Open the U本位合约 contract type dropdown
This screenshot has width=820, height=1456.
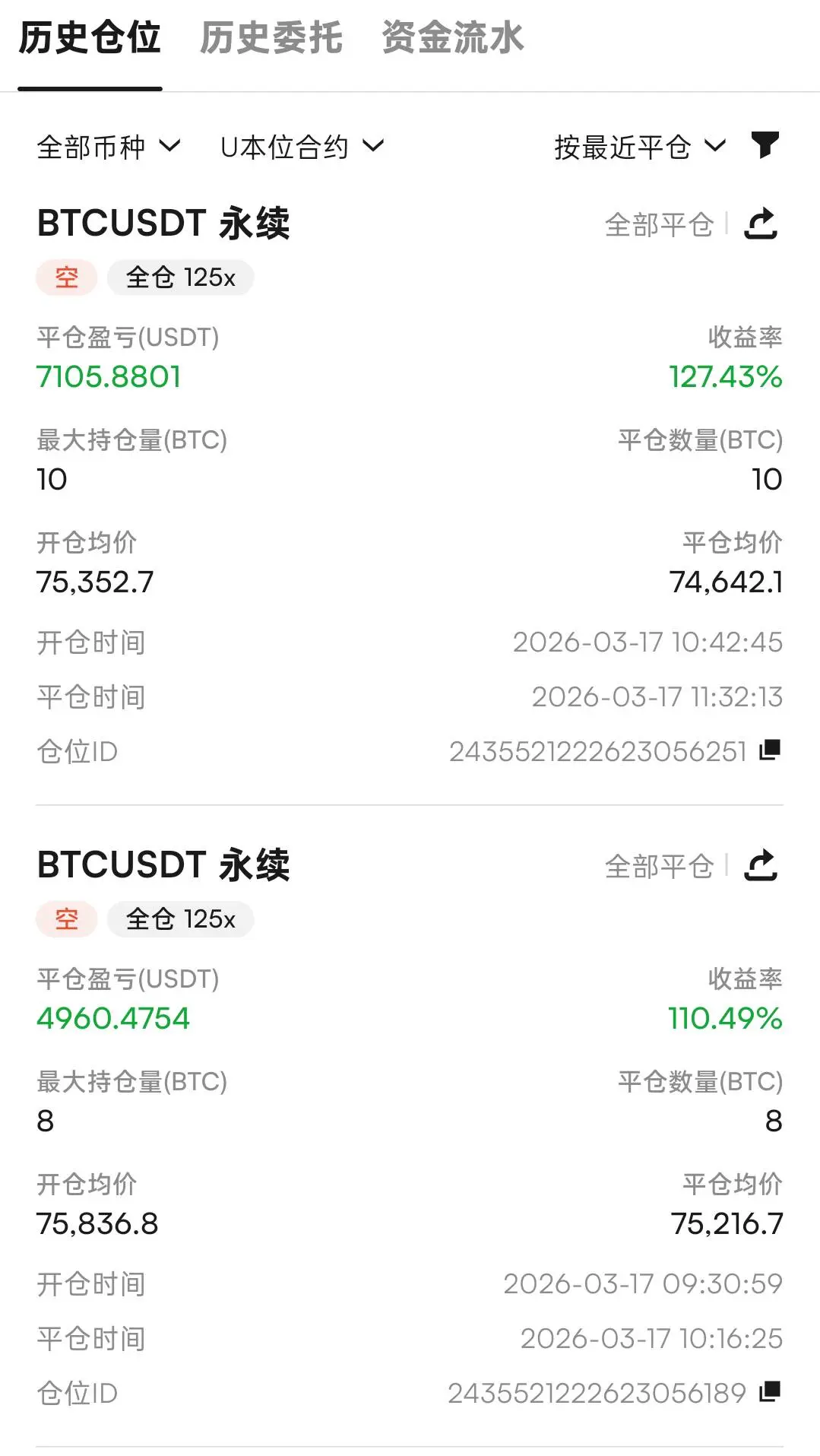coord(302,147)
